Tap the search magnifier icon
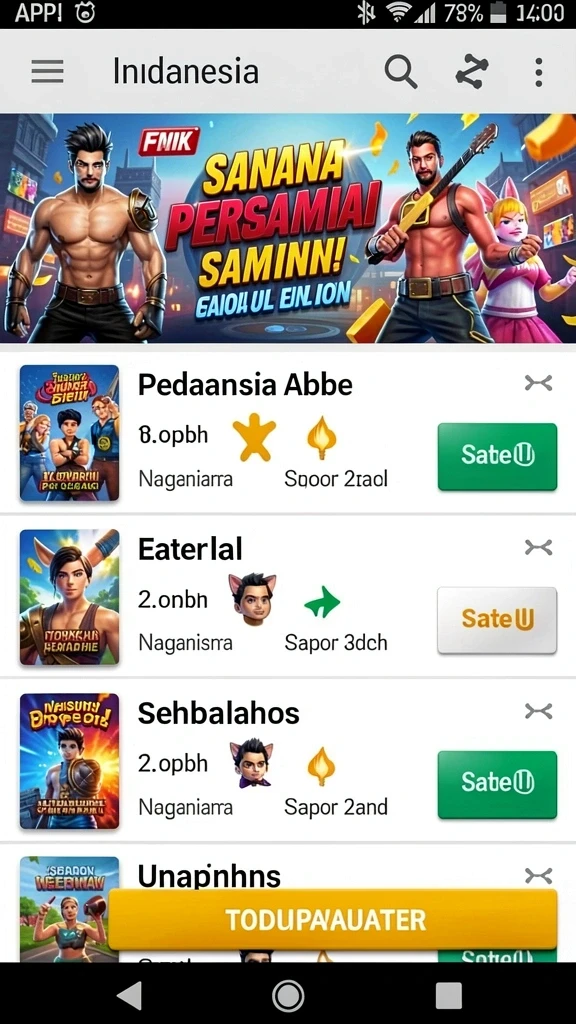 pyautogui.click(x=400, y=71)
